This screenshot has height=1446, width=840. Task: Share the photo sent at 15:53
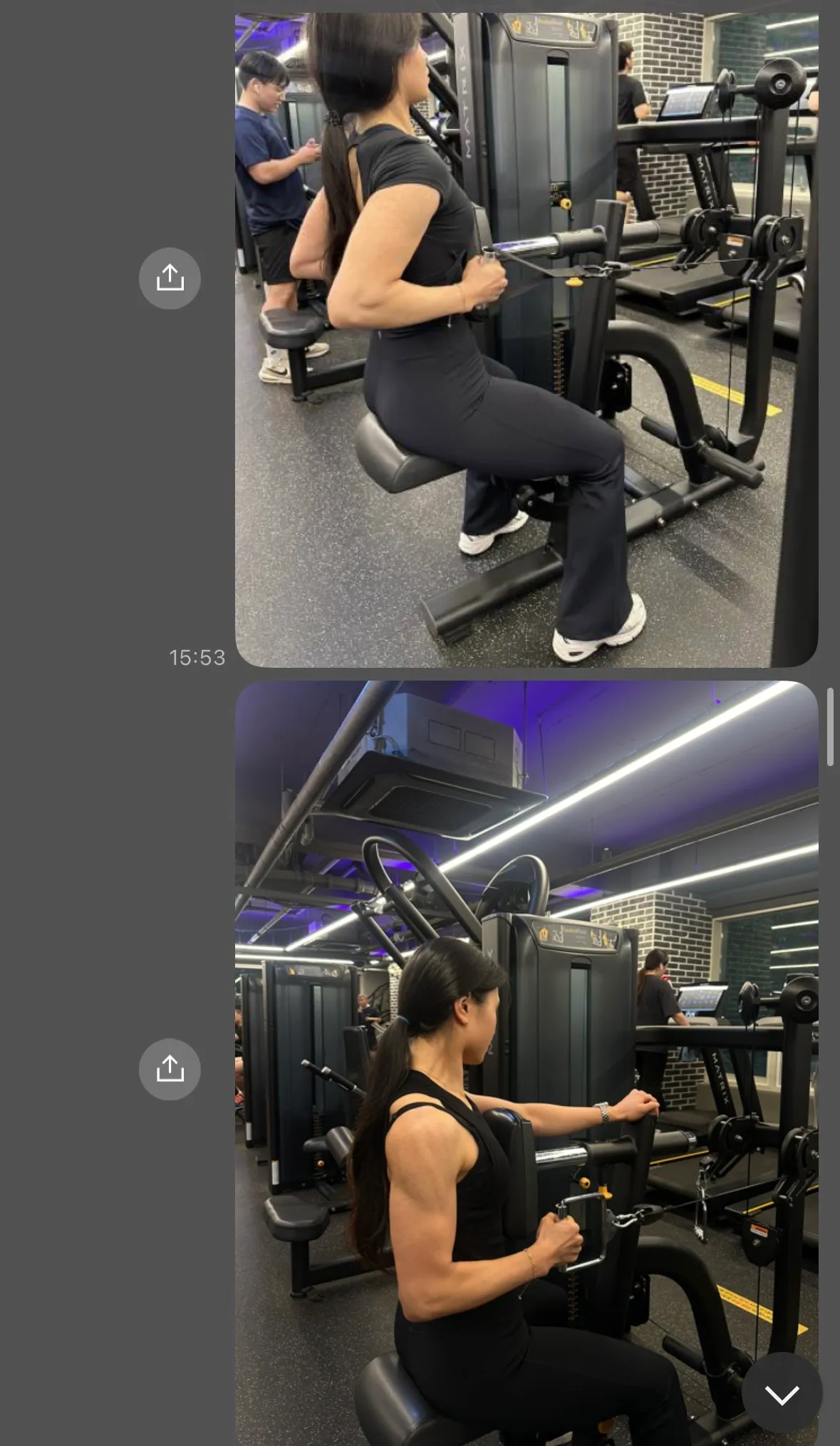point(170,278)
